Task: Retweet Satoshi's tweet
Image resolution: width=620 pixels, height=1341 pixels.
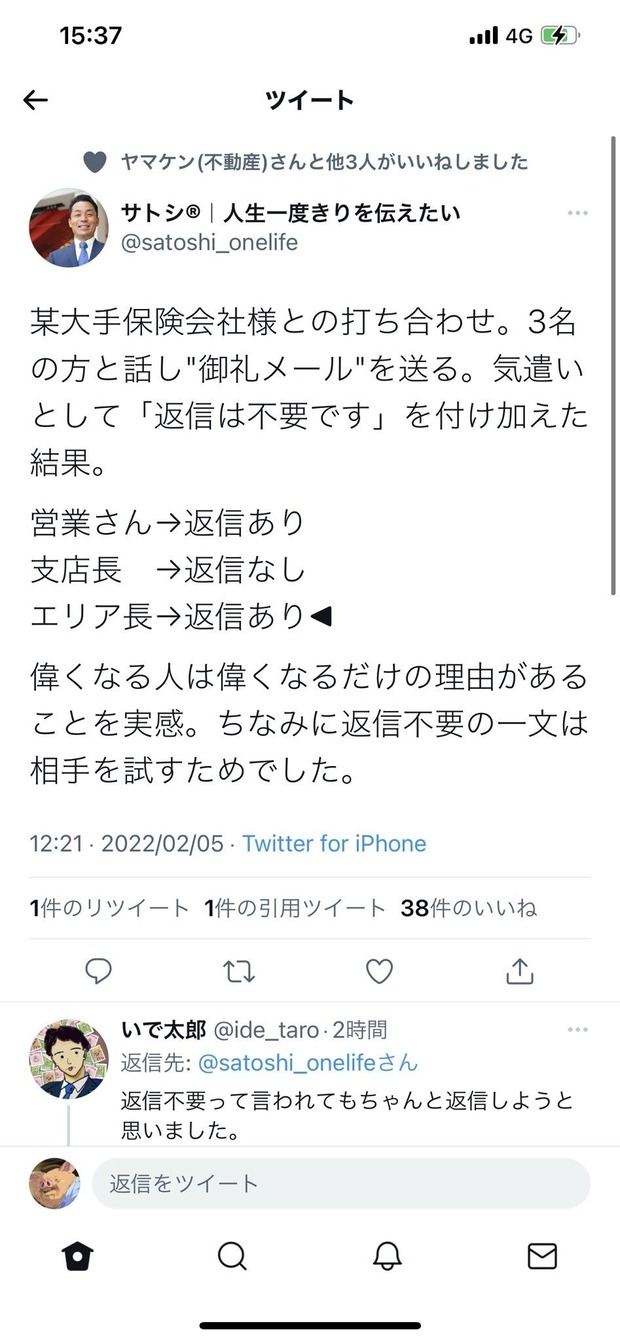Action: pyautogui.click(x=238, y=970)
